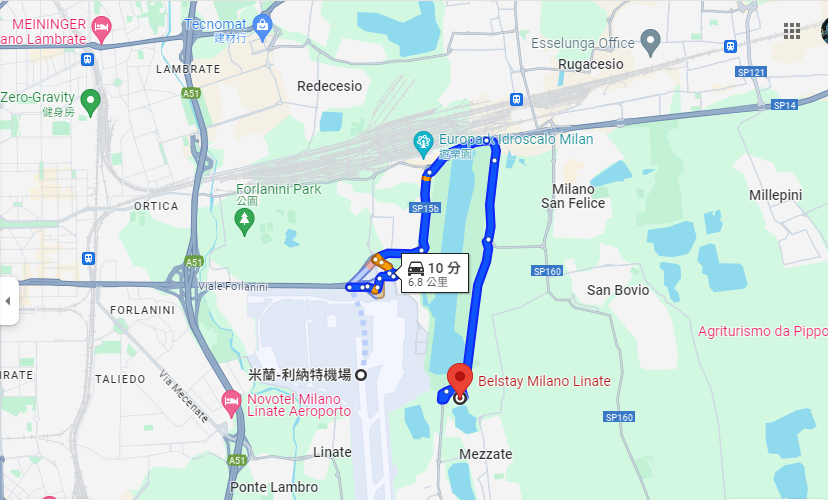Select Europark Idroscalo Milan amusement park marker
Screen dimensions: 828x500
pyautogui.click(x=422, y=145)
